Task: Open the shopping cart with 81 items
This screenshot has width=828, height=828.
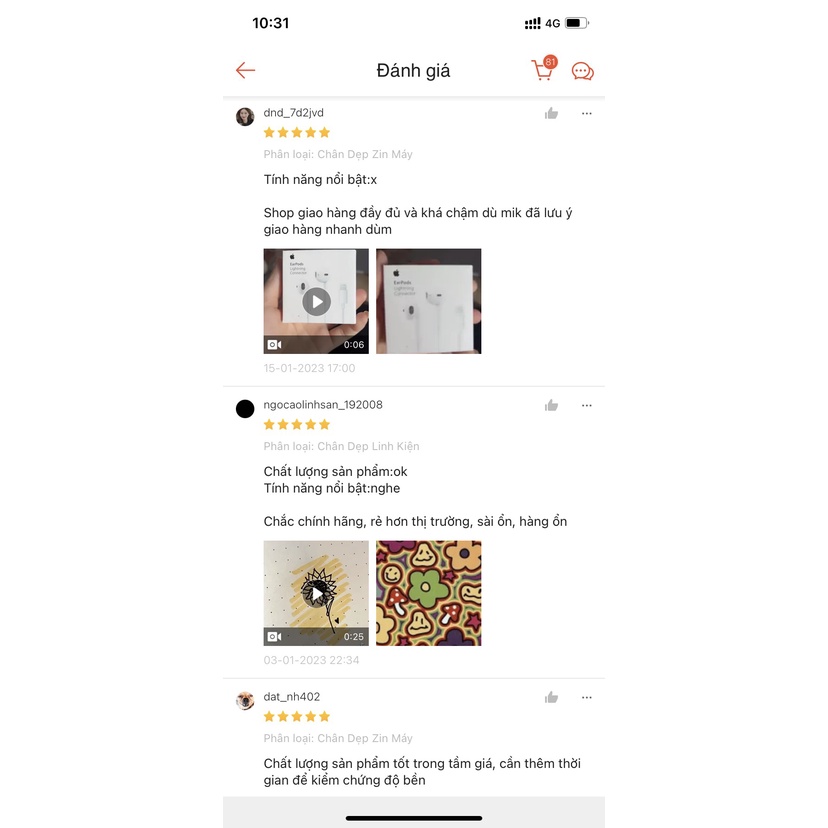Action: coord(542,70)
